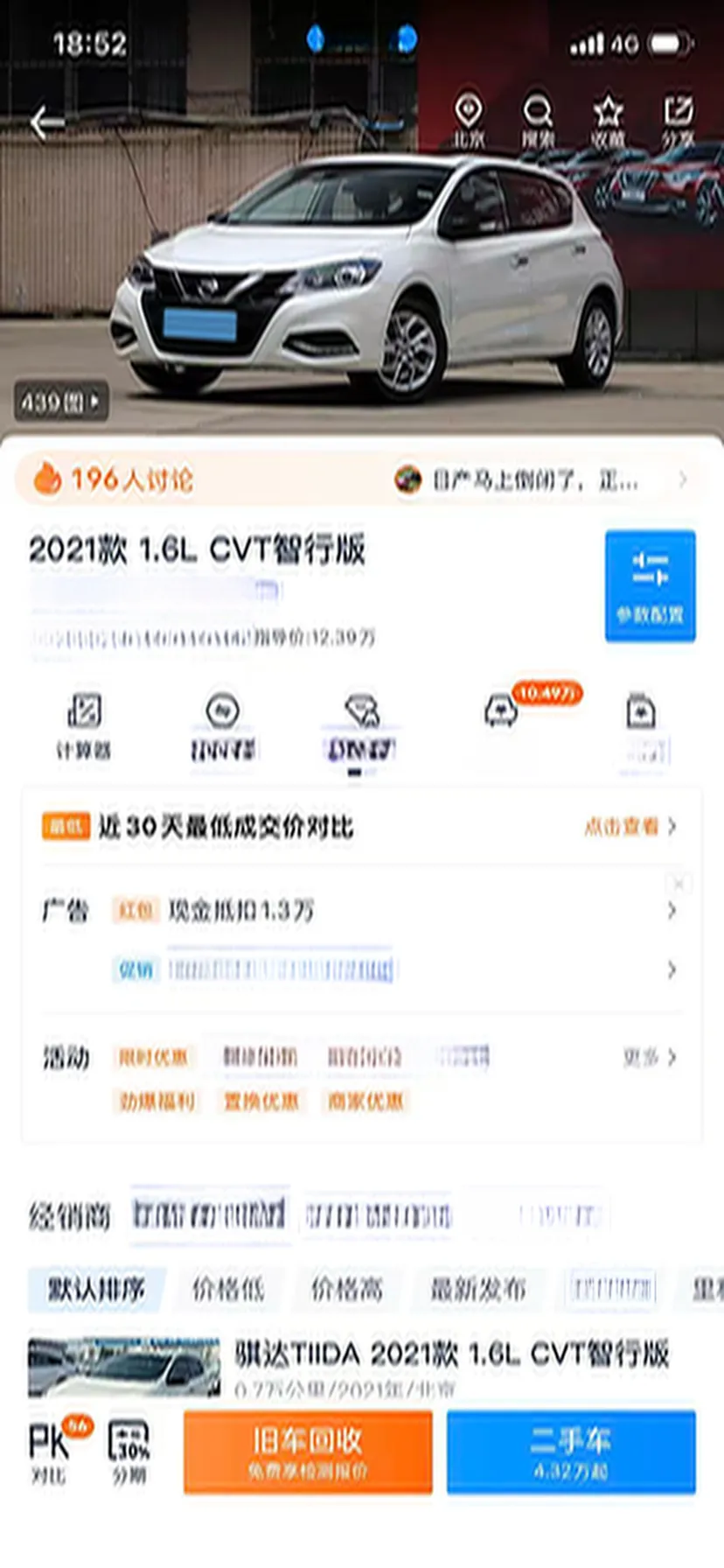724x1568 pixels.
Task: Open 二手车 from 4.32万起
Action: 571,1452
